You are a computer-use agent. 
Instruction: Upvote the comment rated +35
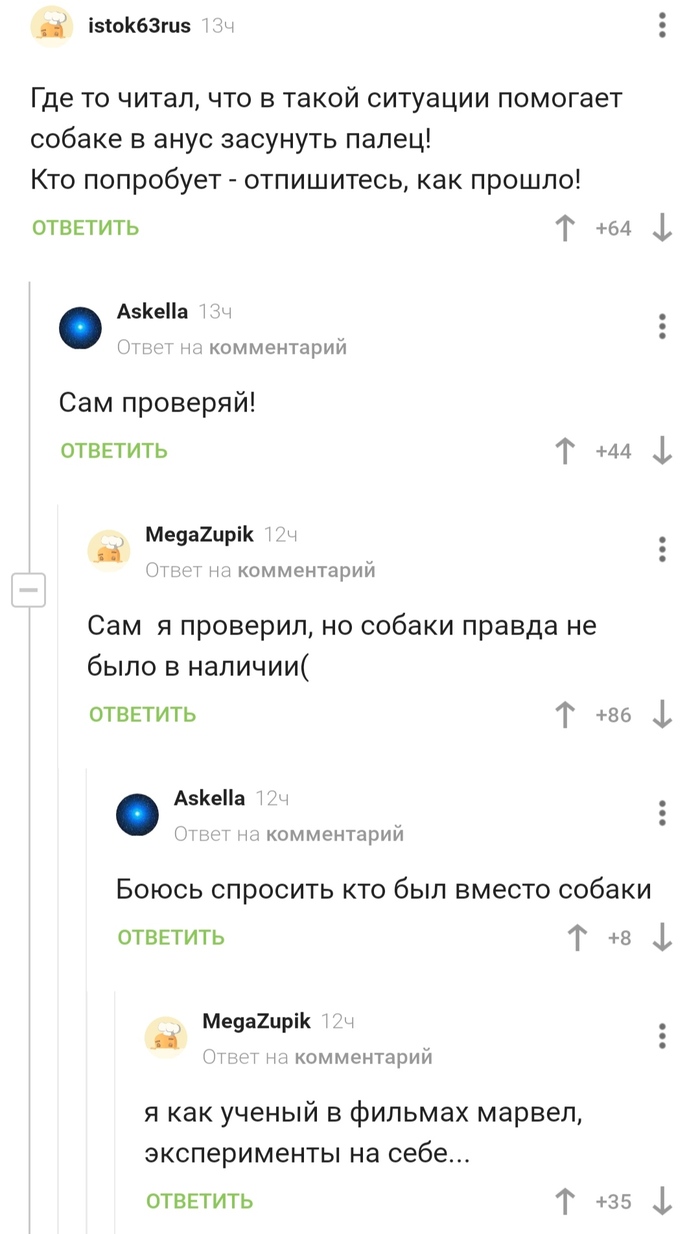(x=566, y=1202)
